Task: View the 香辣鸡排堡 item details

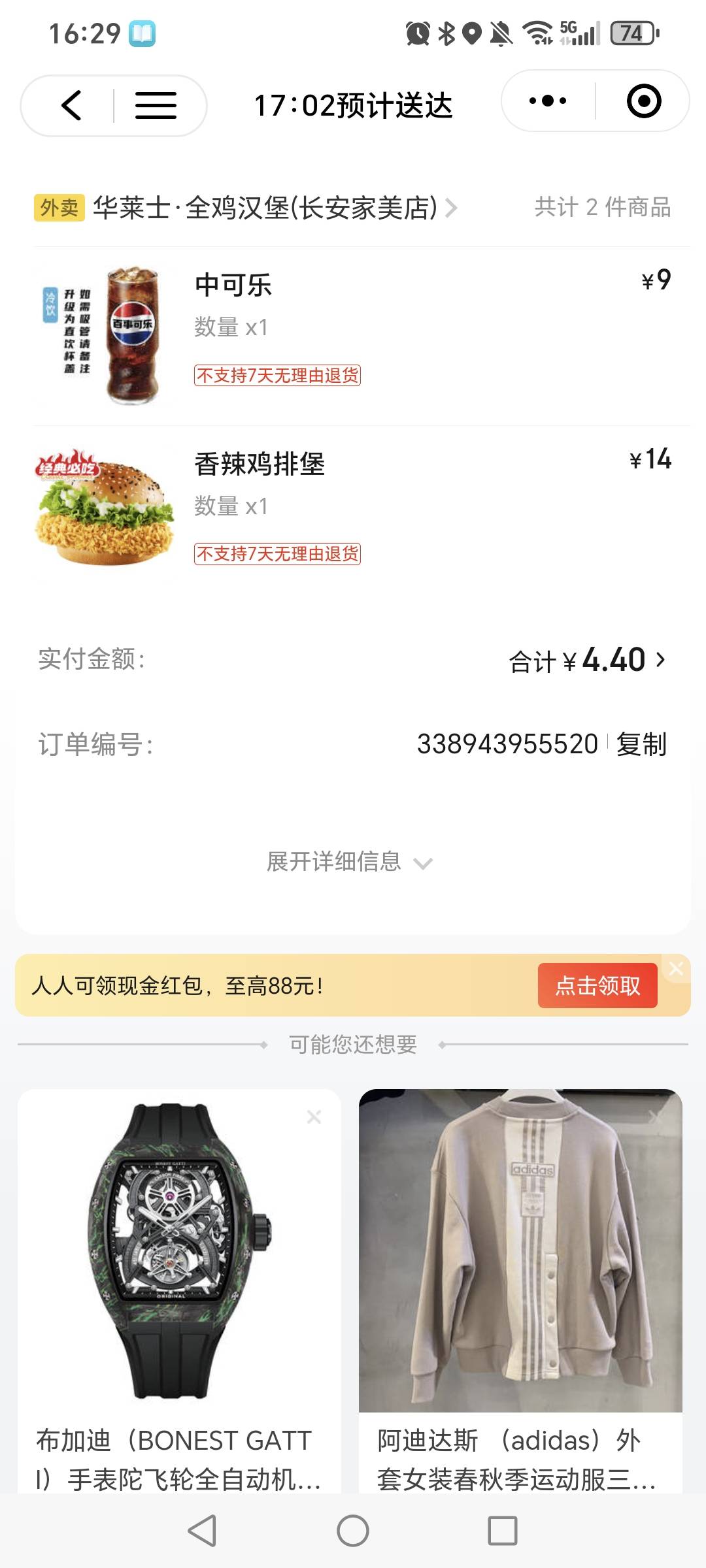Action: [x=260, y=464]
